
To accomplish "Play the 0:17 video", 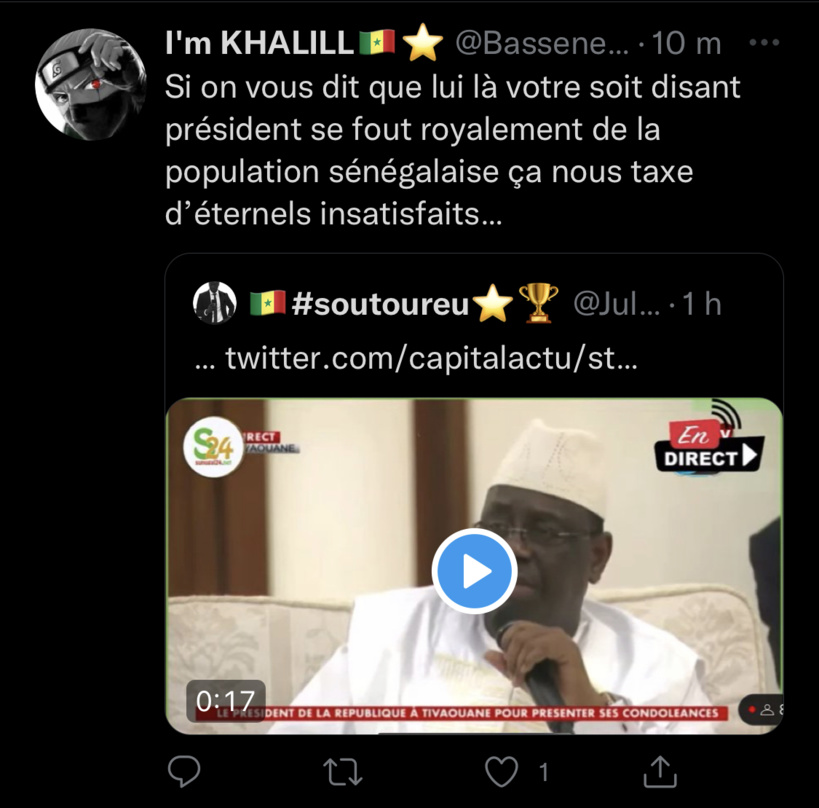I will point(474,571).
